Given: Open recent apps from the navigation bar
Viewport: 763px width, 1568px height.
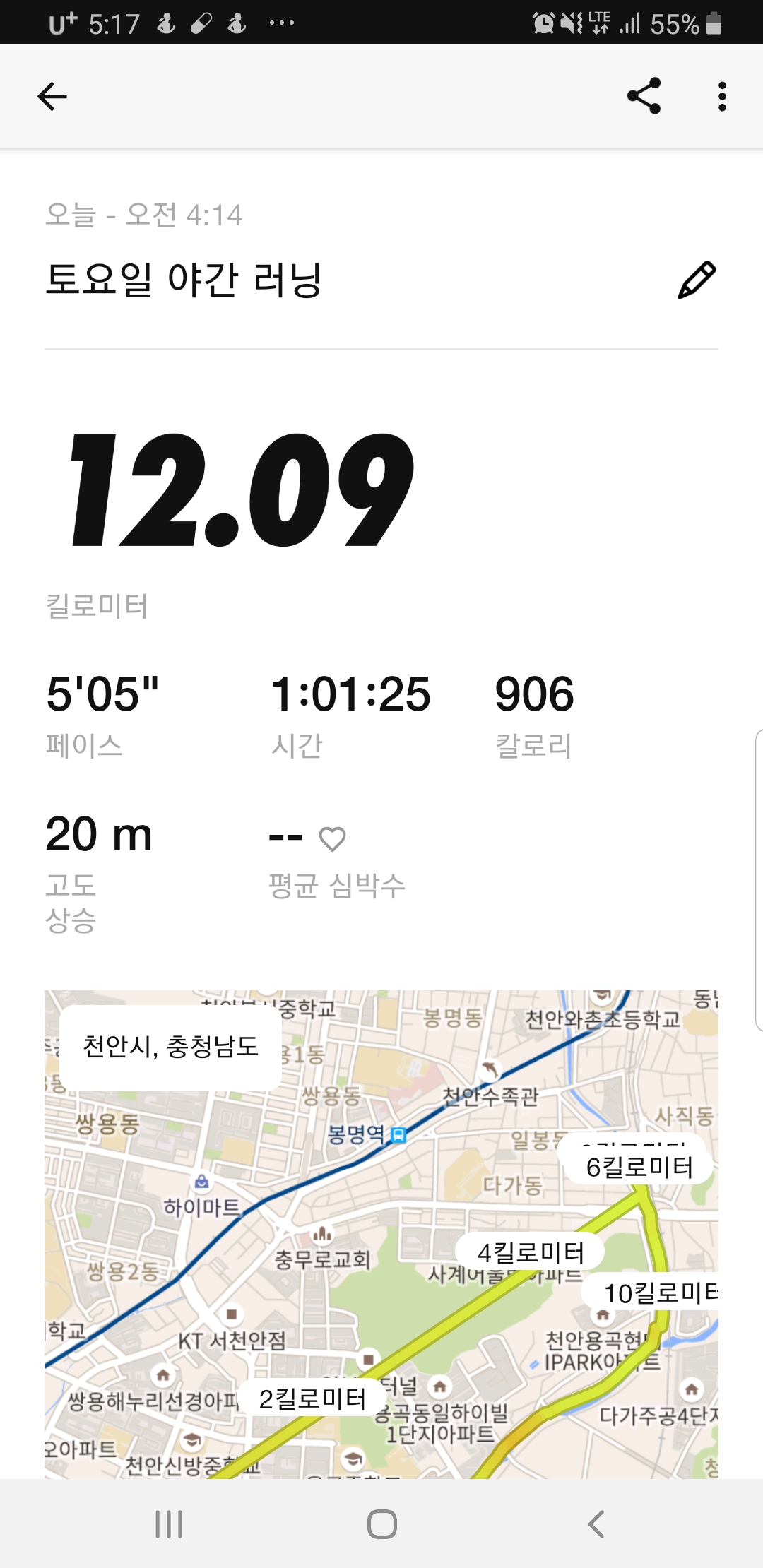Looking at the screenshot, I should click(x=169, y=1524).
